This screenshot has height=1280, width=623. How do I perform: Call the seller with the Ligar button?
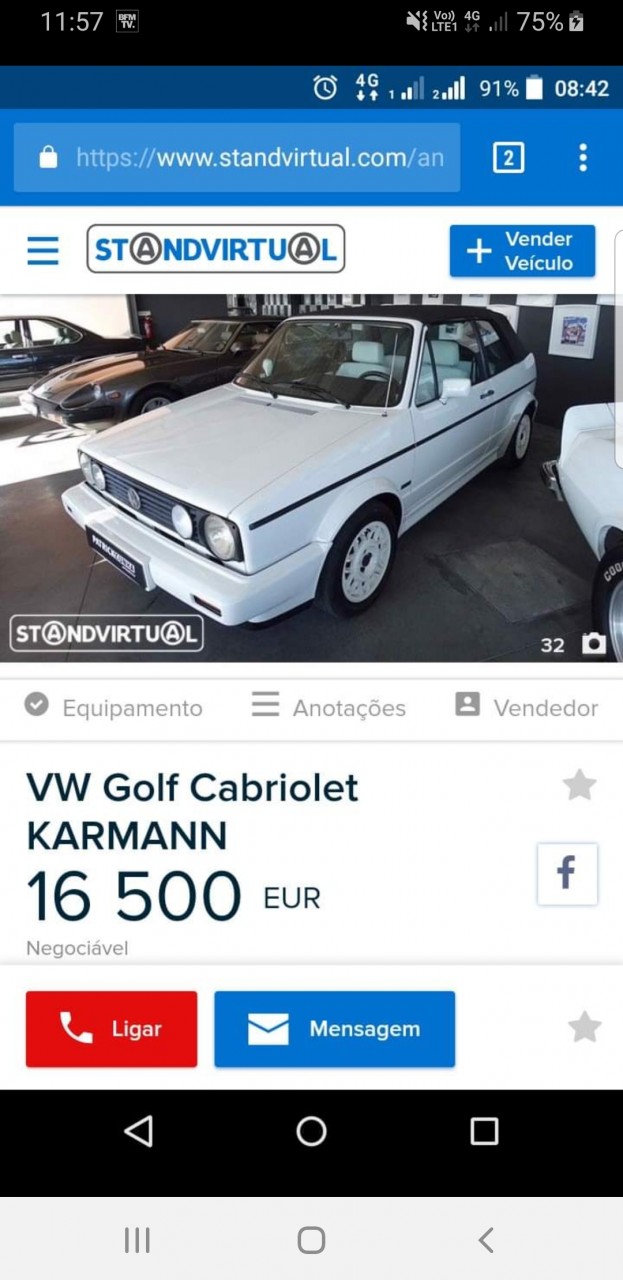(112, 1029)
